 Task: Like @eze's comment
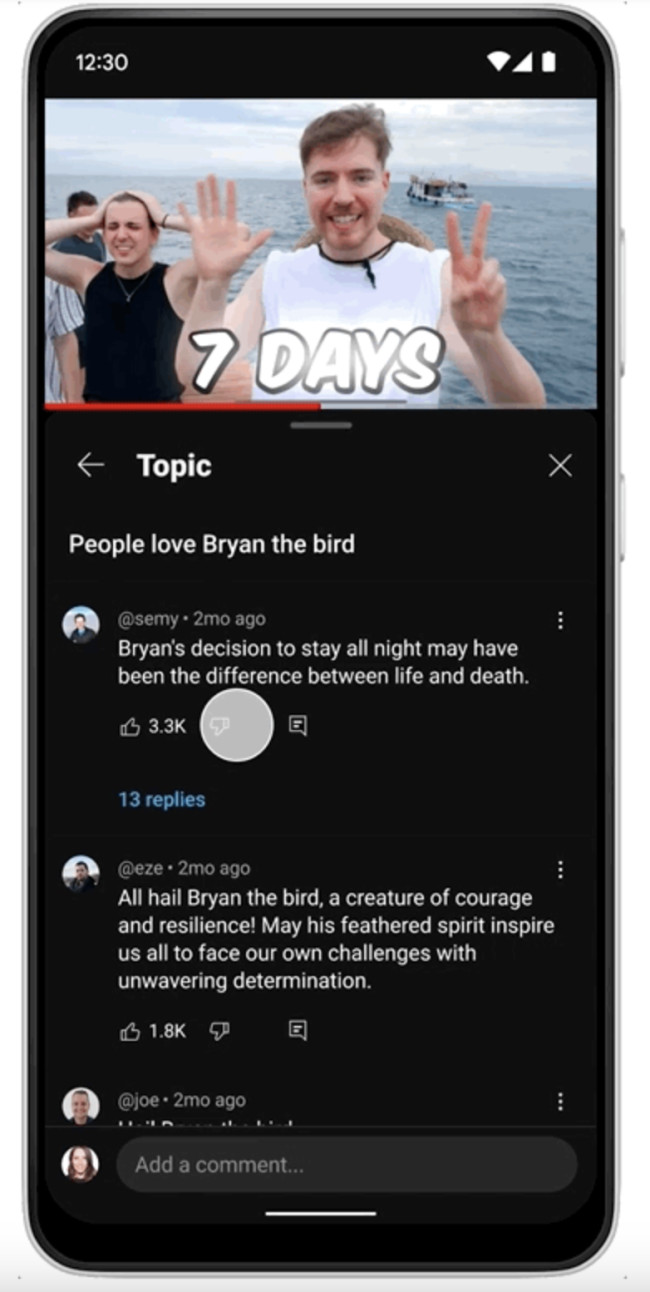click(x=130, y=1031)
